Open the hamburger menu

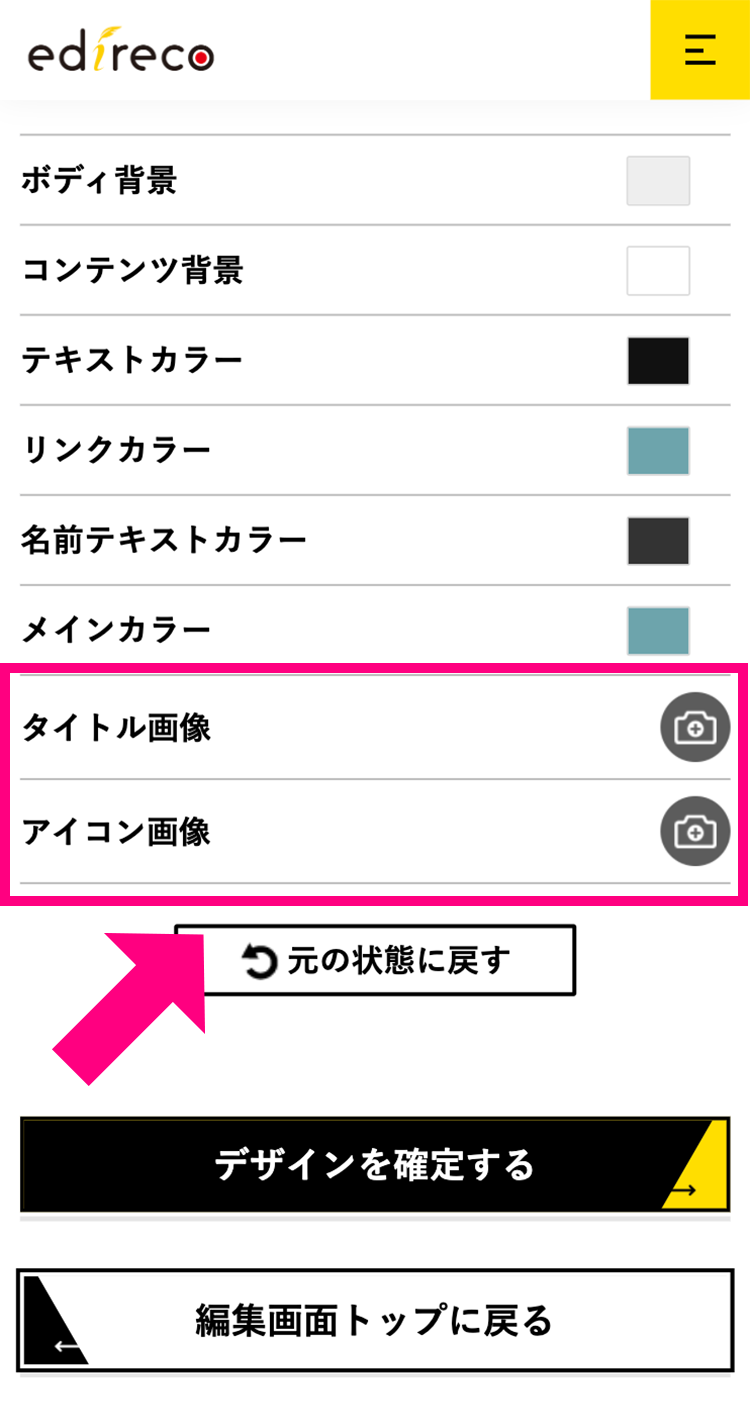pos(700,49)
